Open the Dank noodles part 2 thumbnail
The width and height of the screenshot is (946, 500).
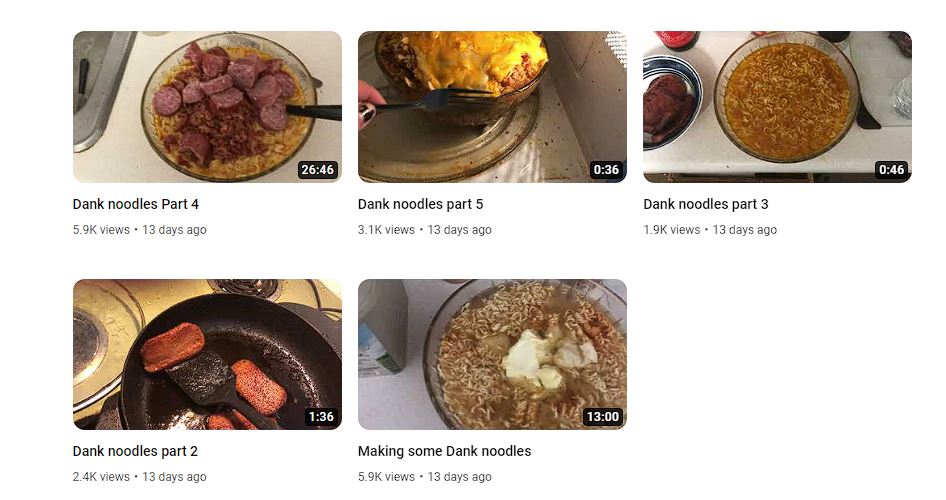(x=207, y=354)
